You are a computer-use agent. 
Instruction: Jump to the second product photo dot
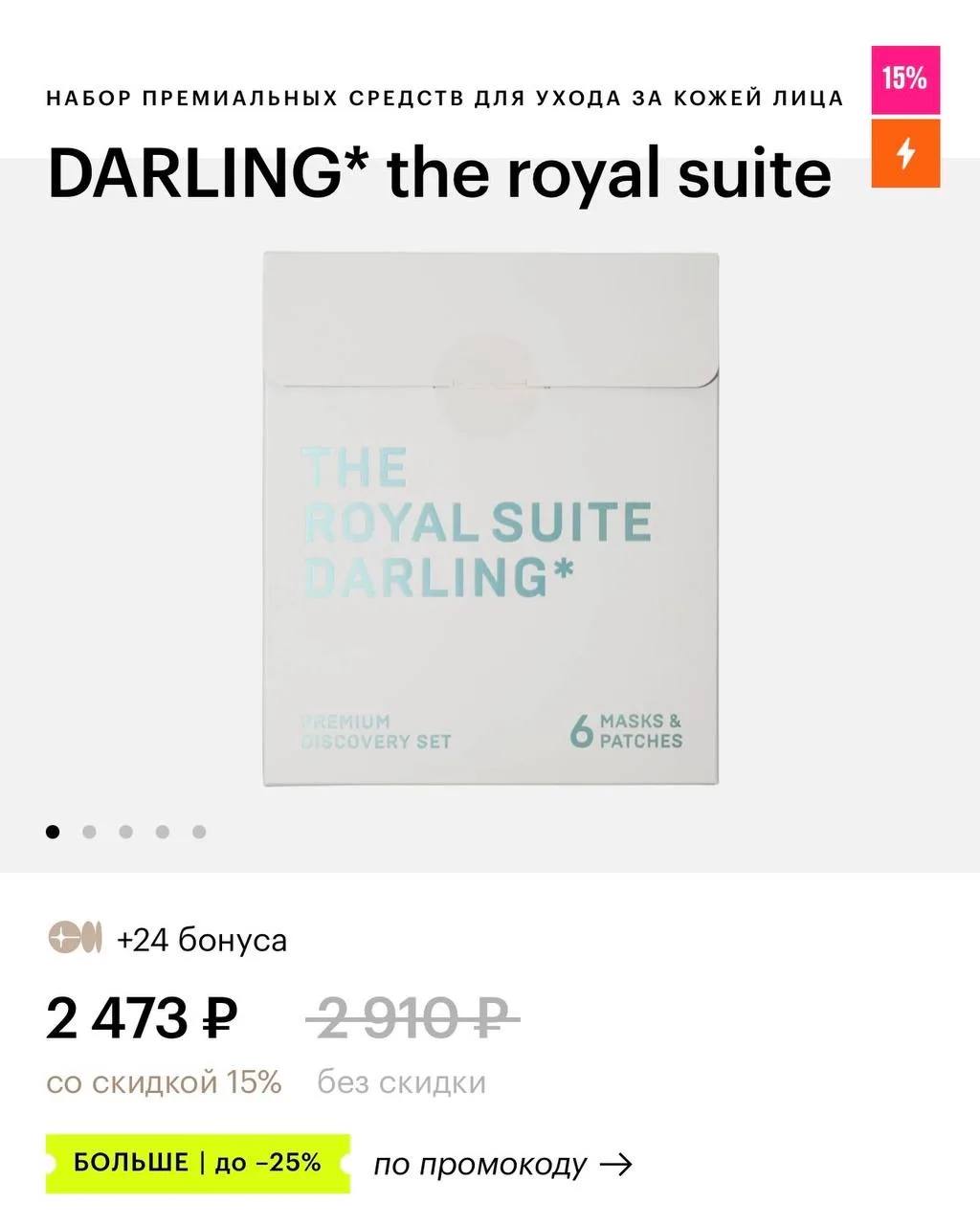pos(89,832)
